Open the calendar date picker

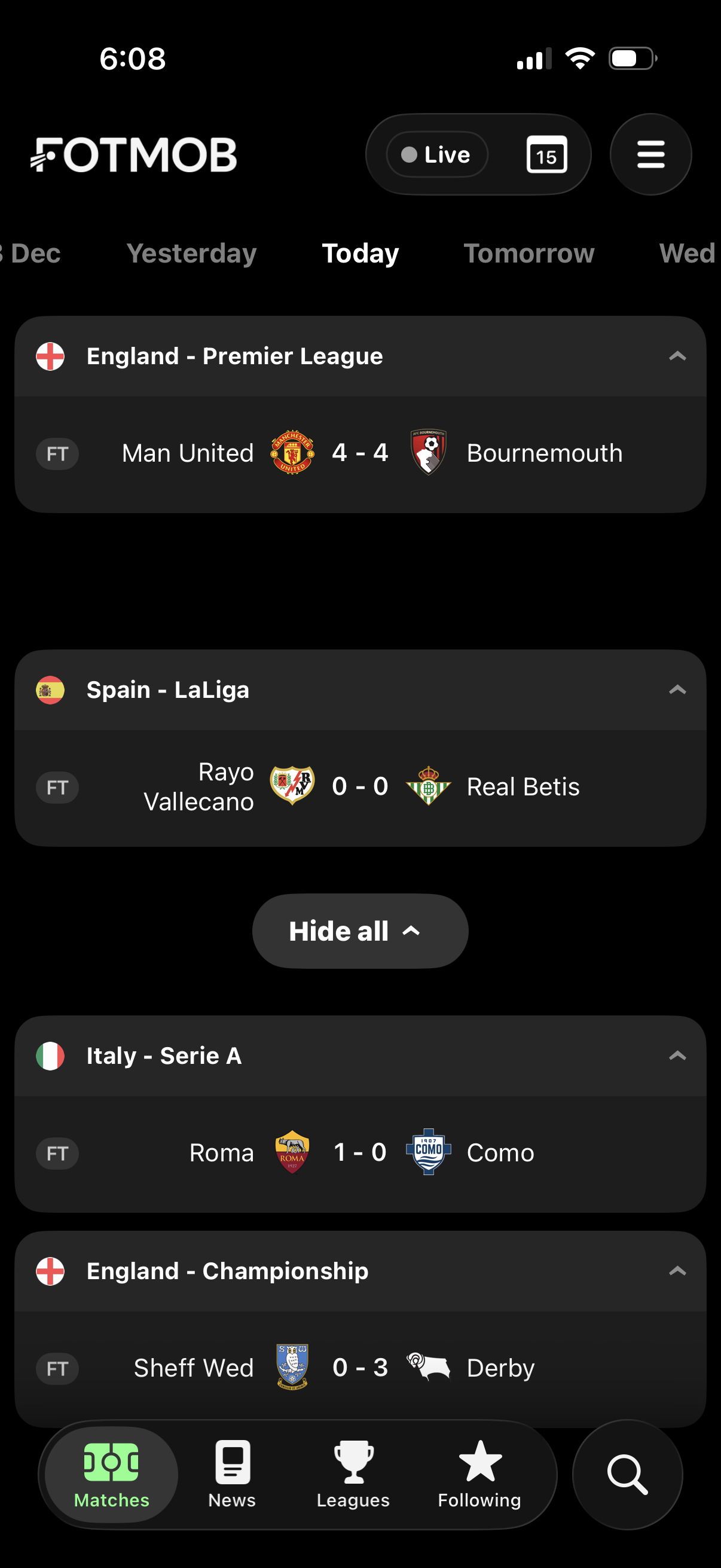point(546,155)
